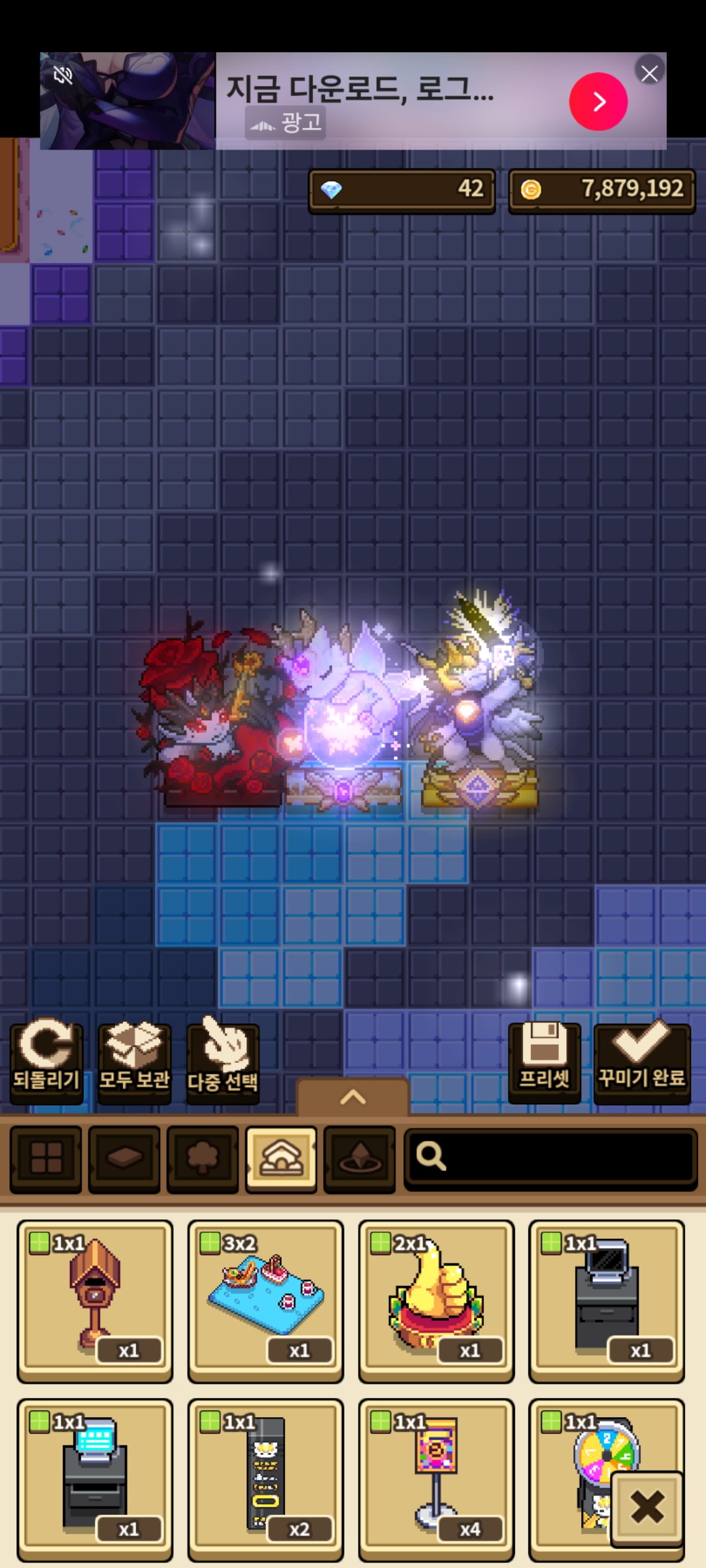Open the ad's pink arrow button
Screen dimensions: 706x1568
(x=598, y=101)
